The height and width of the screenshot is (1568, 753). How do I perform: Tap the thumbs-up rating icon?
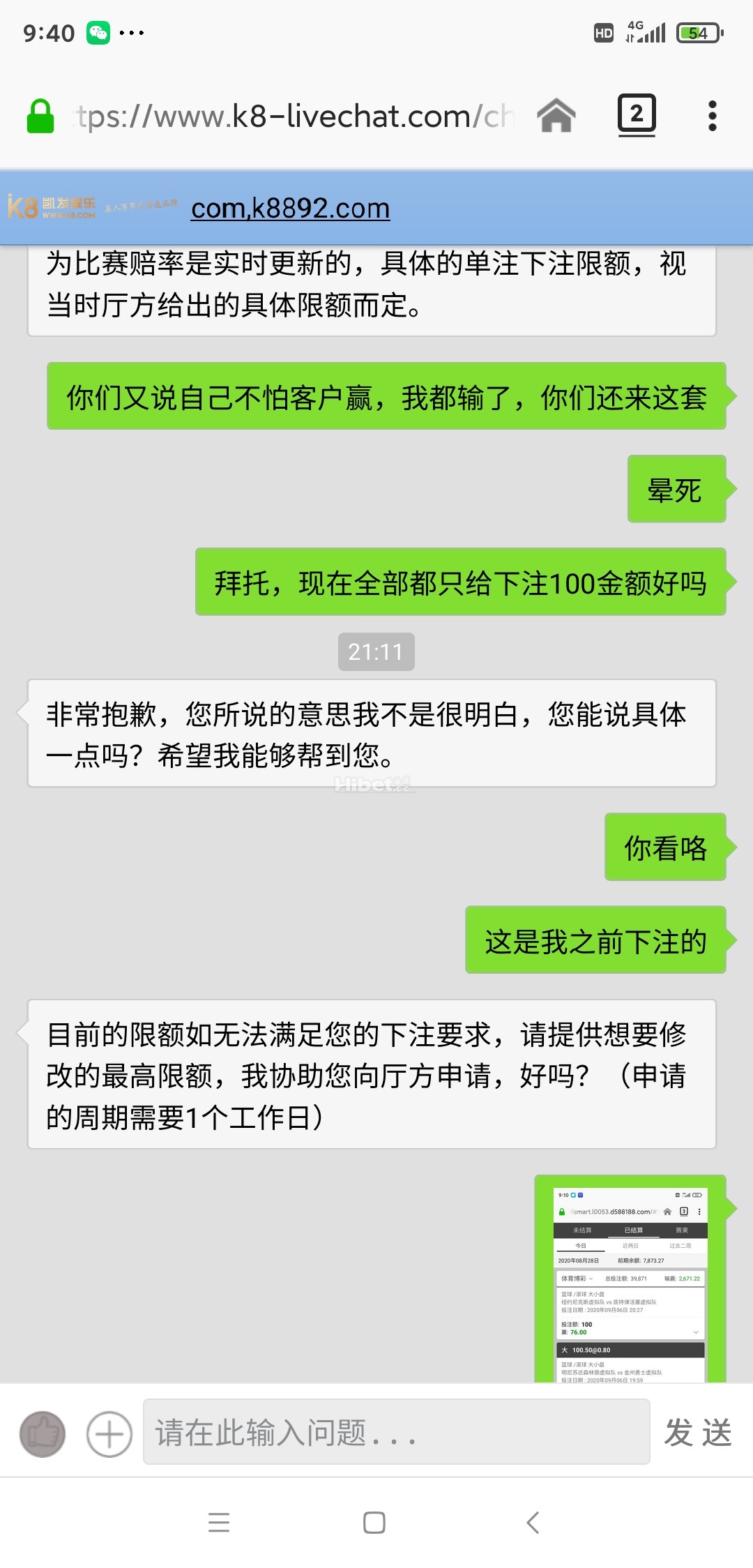(43, 1434)
